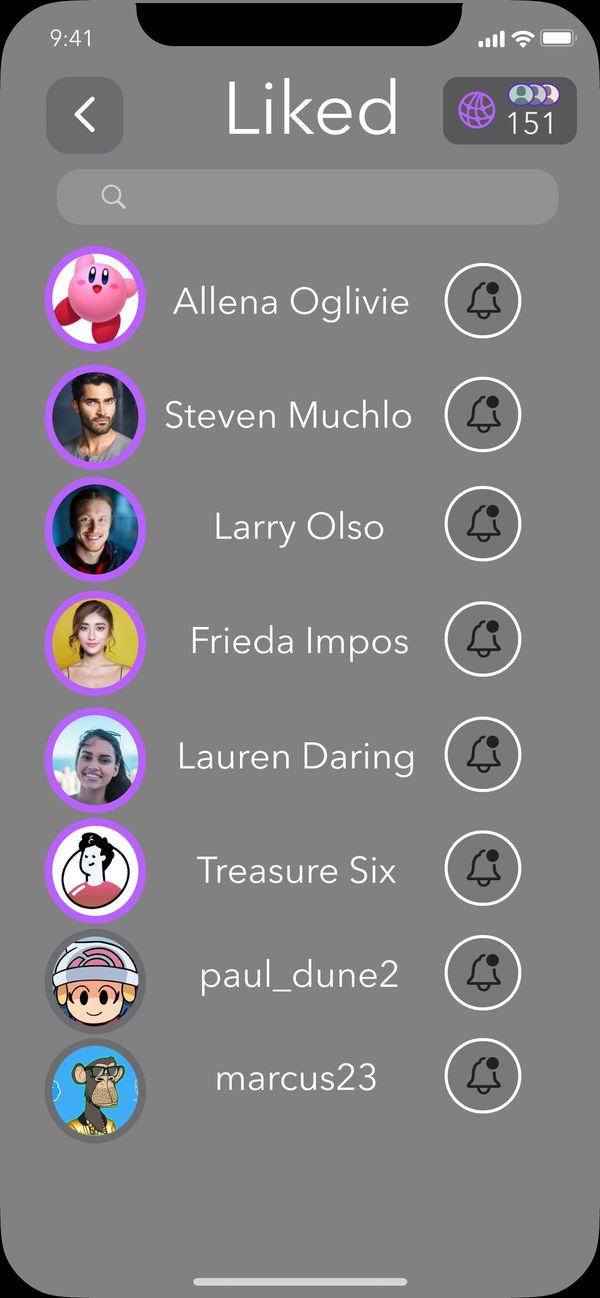Toggle notifications bell for Larry Olso
This screenshot has width=600, height=1298.
(x=483, y=525)
